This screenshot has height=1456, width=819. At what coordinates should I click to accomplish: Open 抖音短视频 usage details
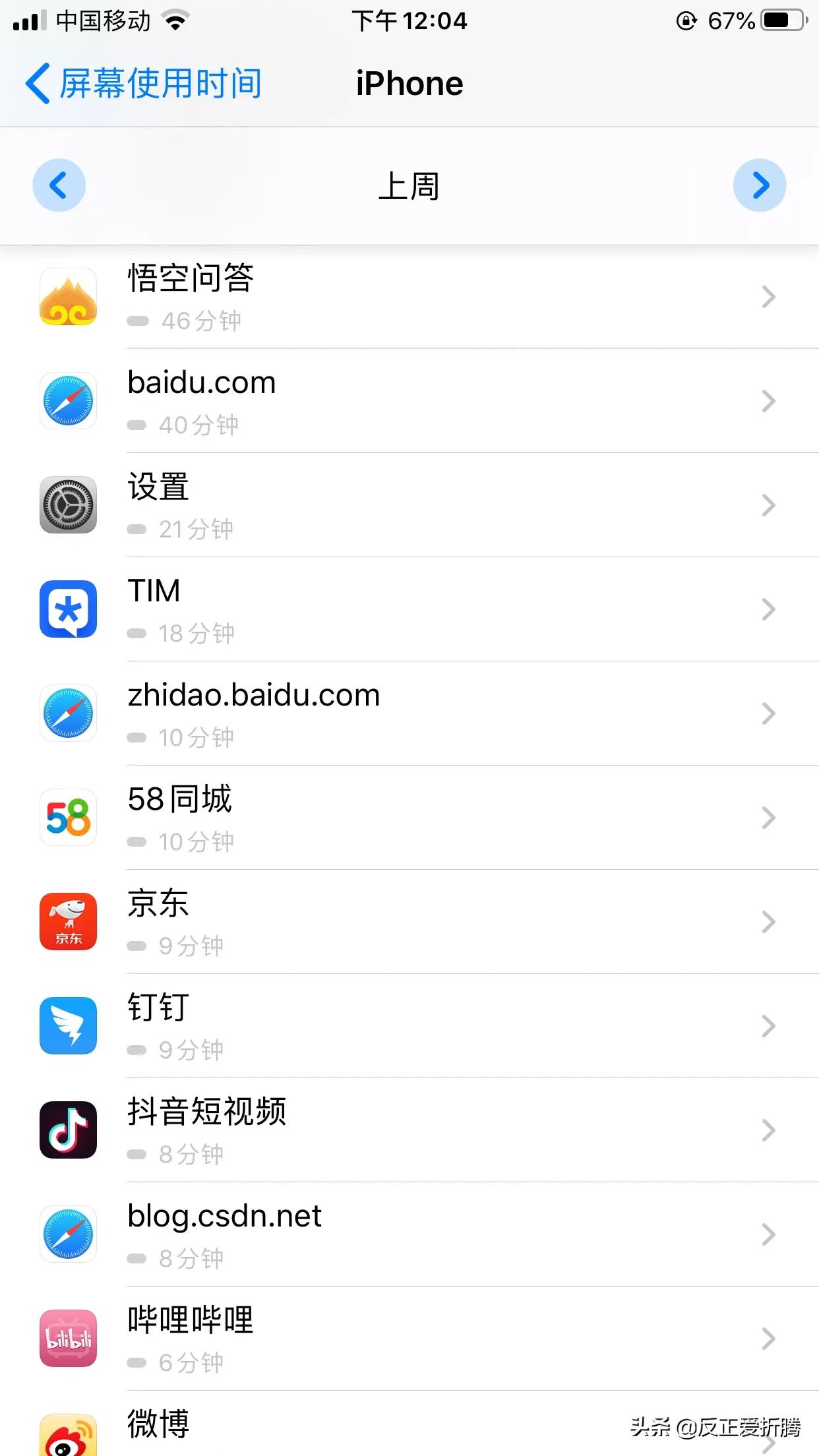point(409,1130)
